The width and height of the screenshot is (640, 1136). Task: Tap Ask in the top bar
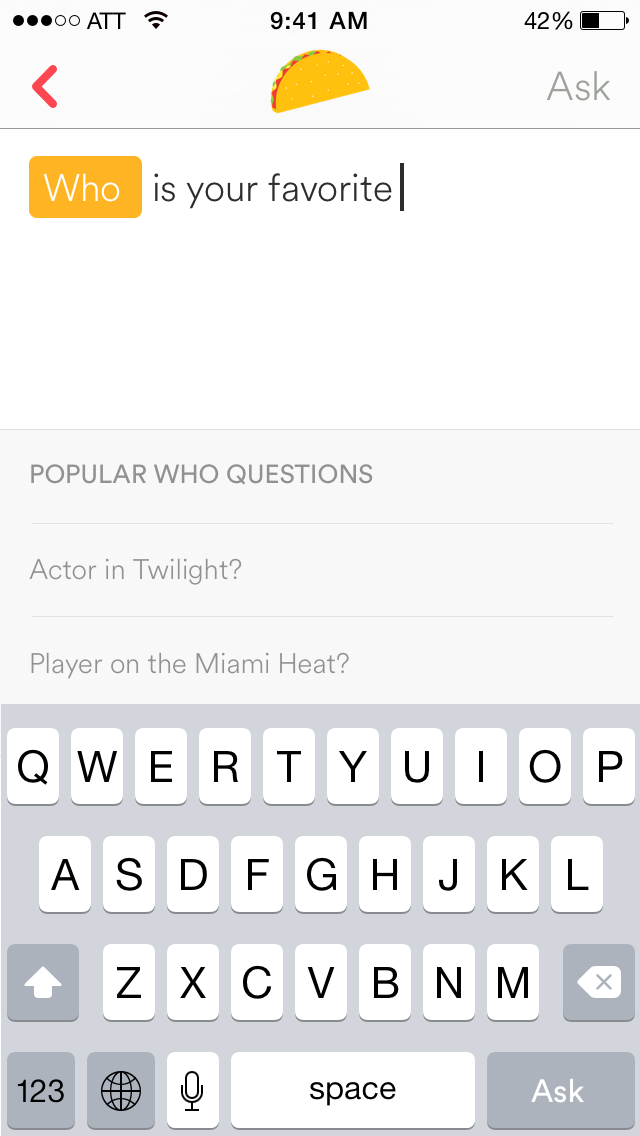[x=578, y=87]
